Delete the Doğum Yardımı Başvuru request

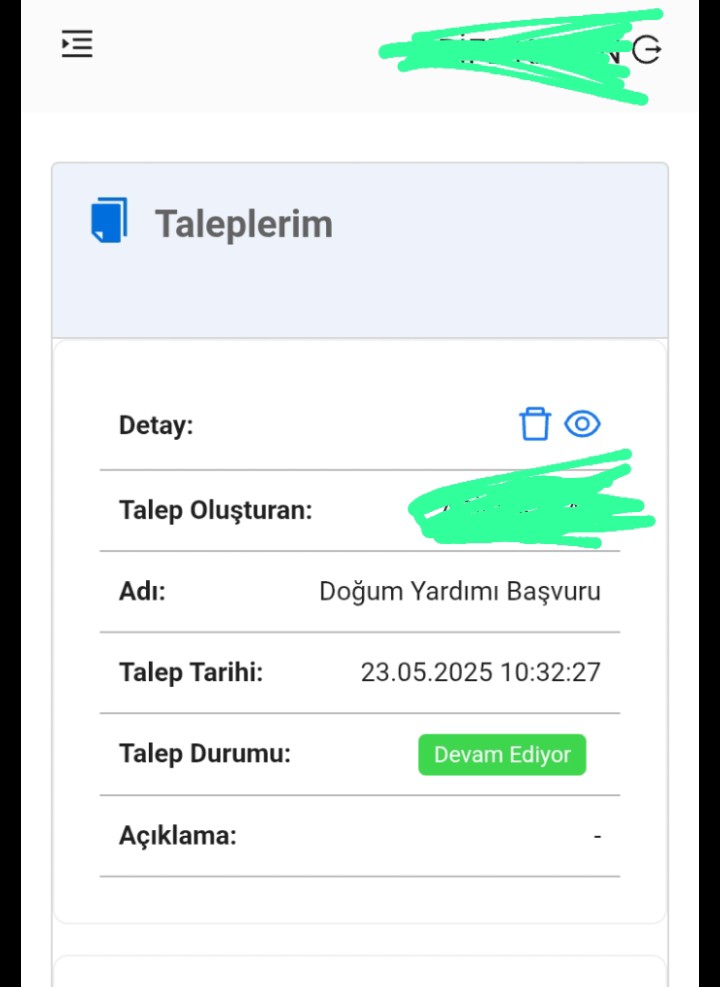(x=535, y=424)
